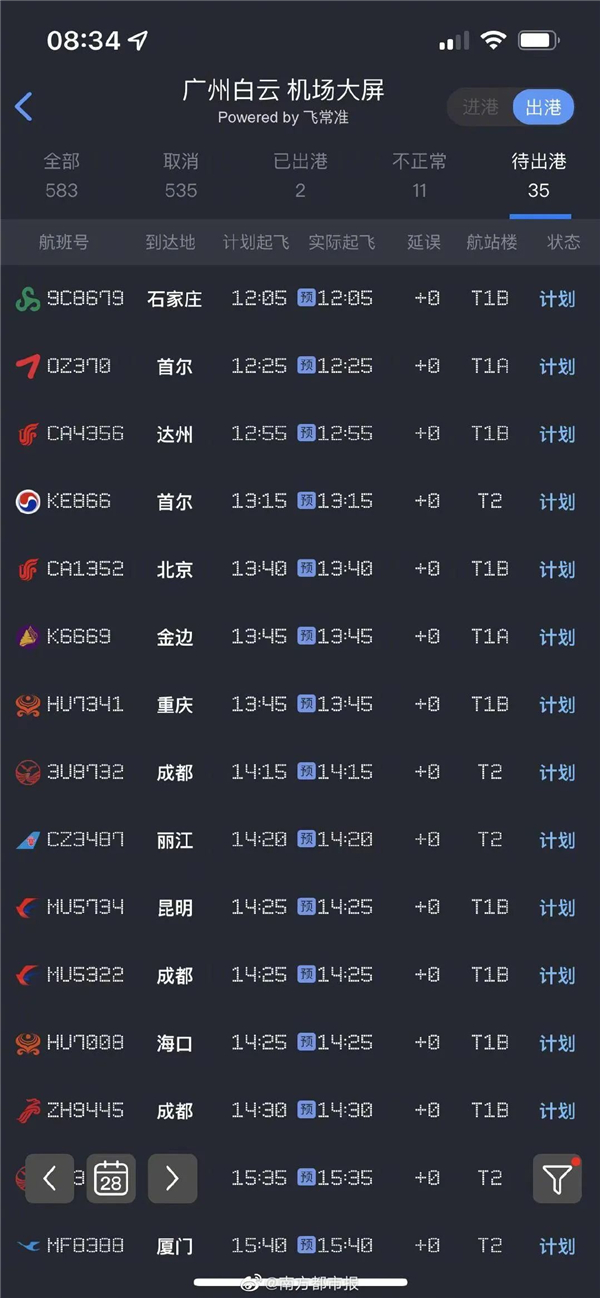Show 全部 flights tab

pos(61,174)
